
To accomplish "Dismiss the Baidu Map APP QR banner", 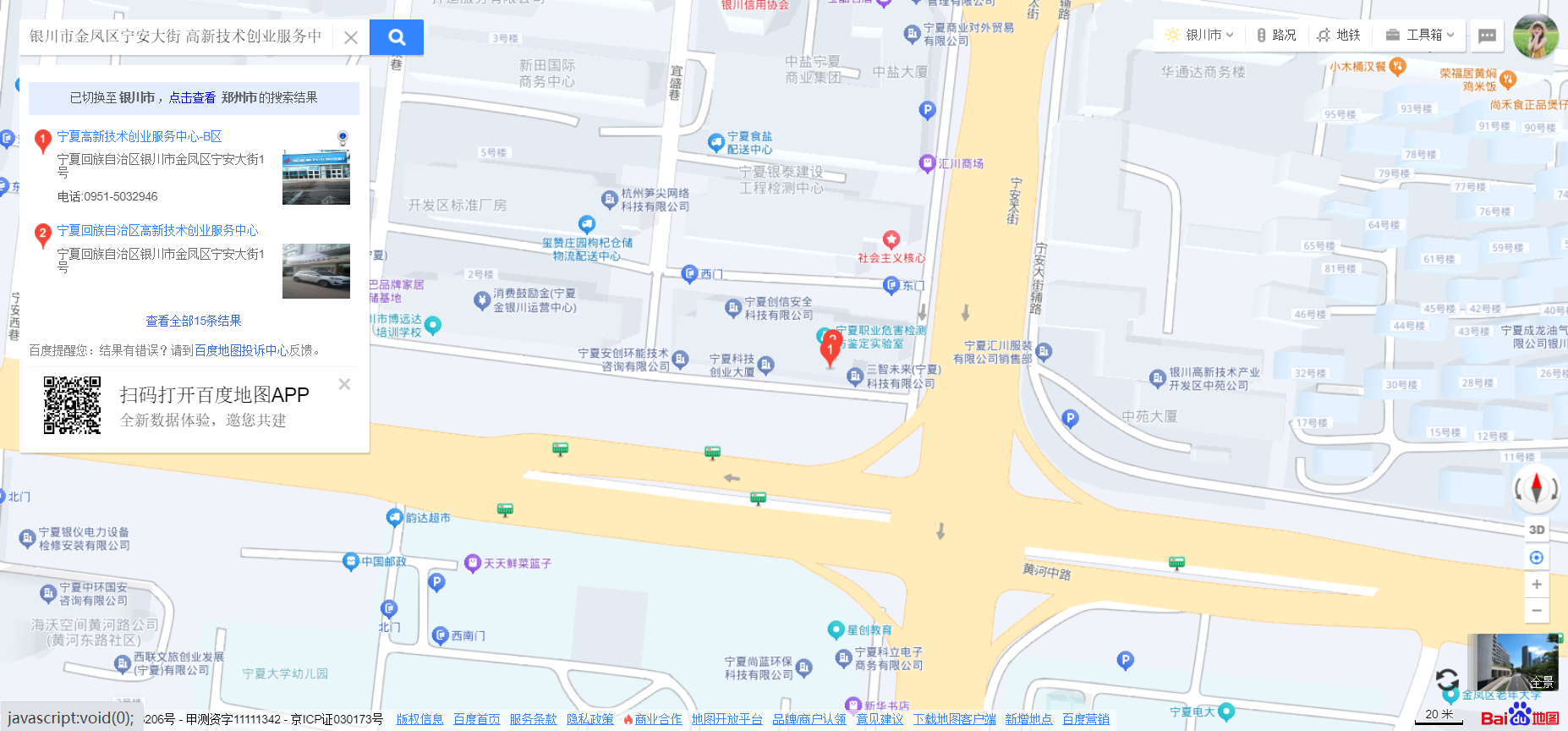I will [344, 384].
